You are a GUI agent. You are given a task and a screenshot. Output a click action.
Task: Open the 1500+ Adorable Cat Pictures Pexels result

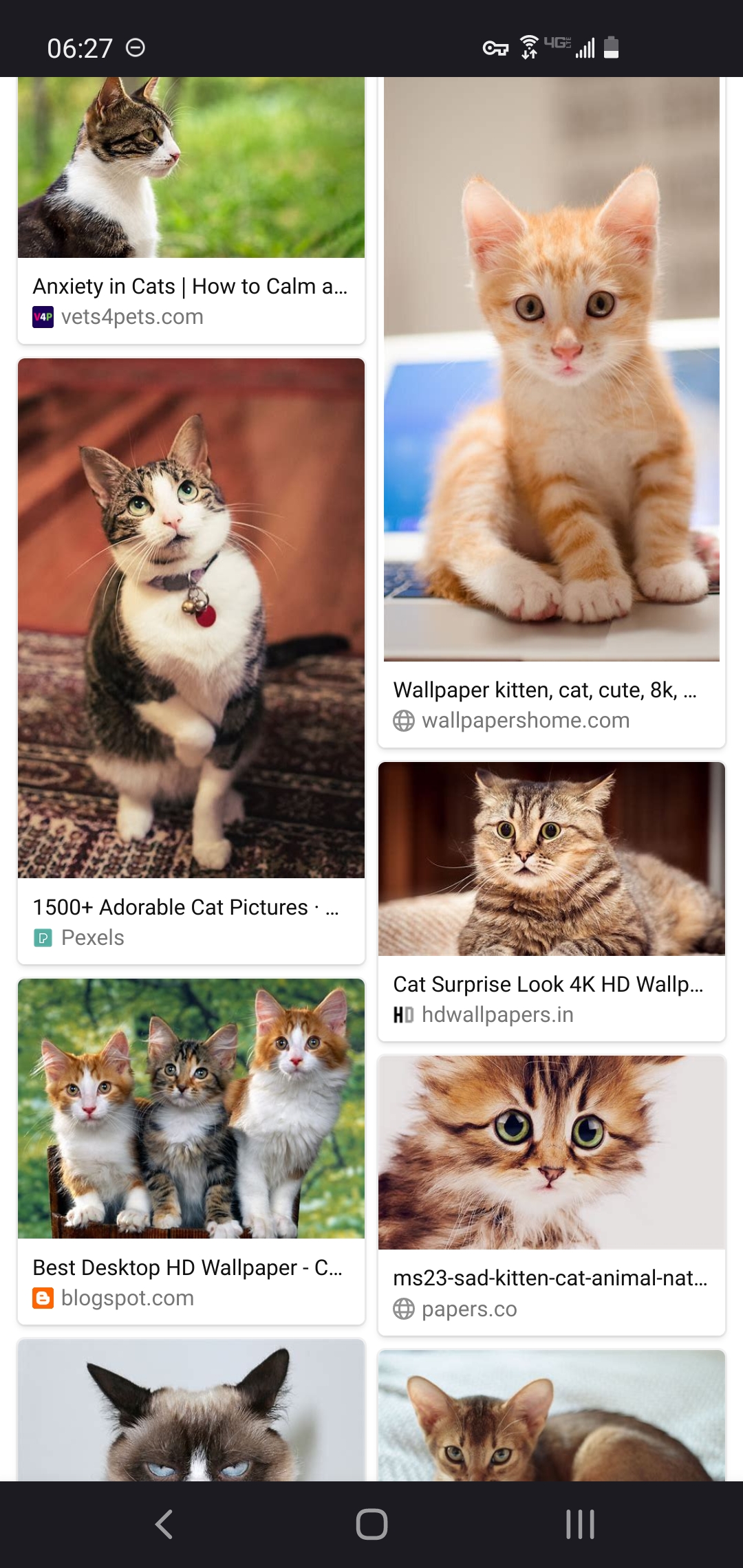(191, 661)
